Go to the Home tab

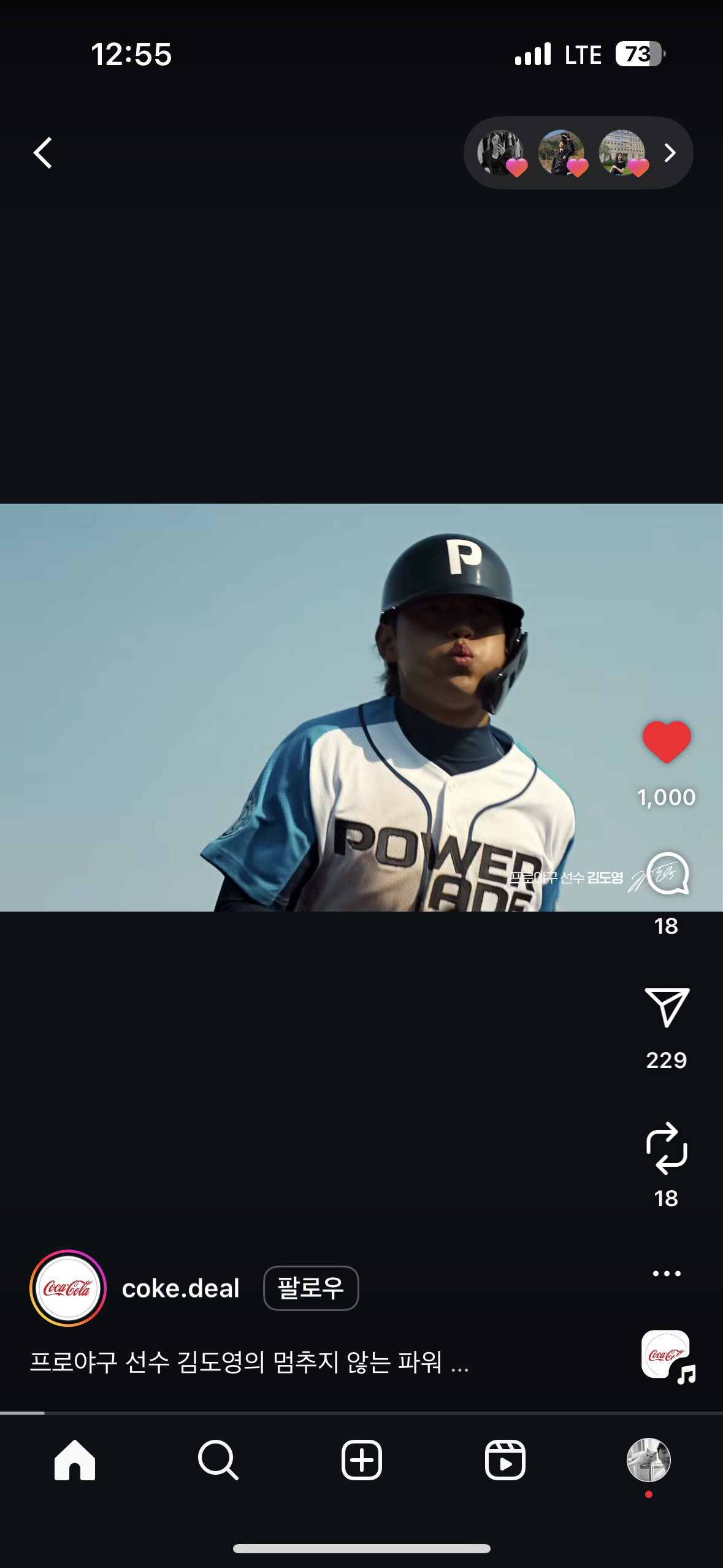75,1460
